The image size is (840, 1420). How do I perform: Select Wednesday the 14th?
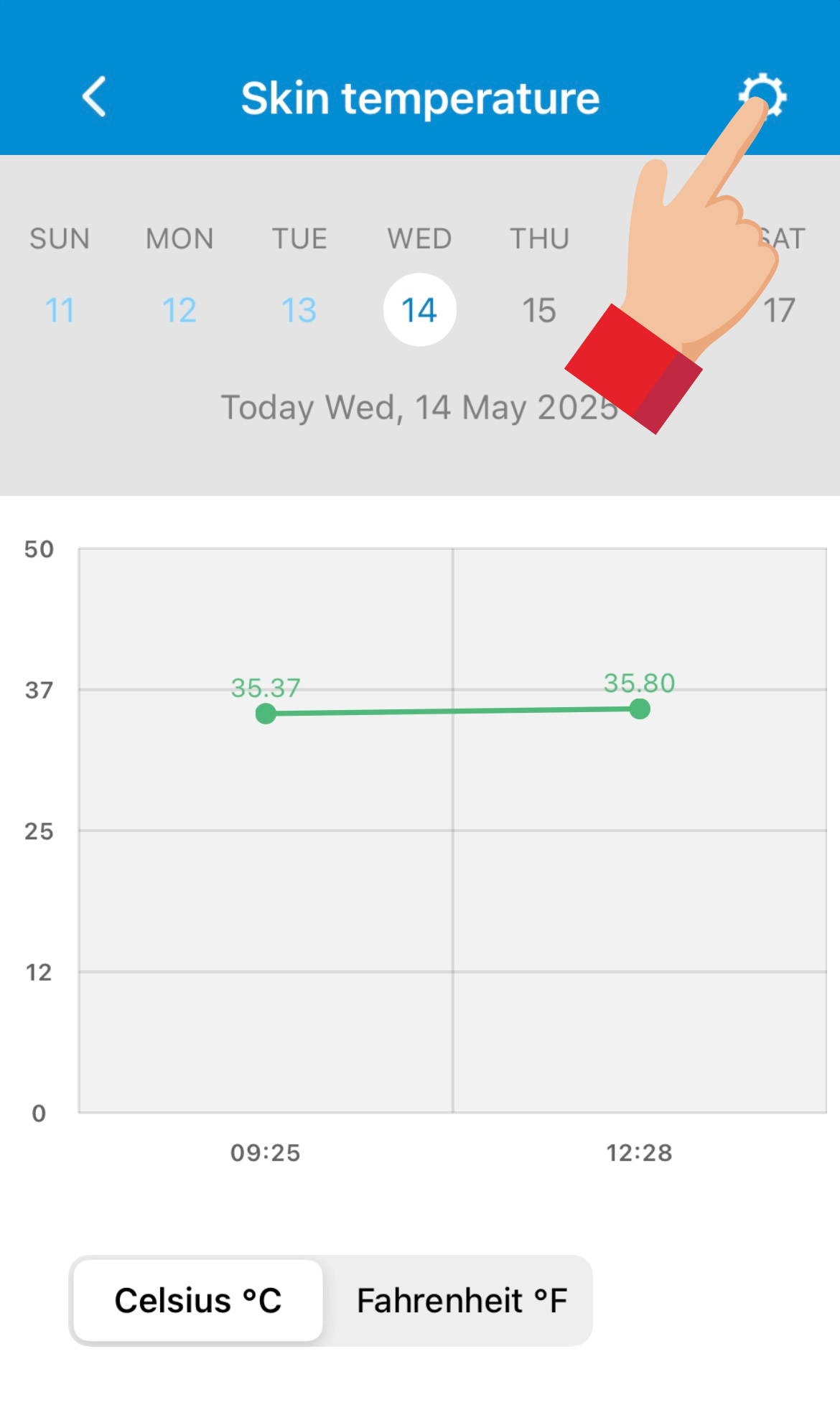point(419,310)
